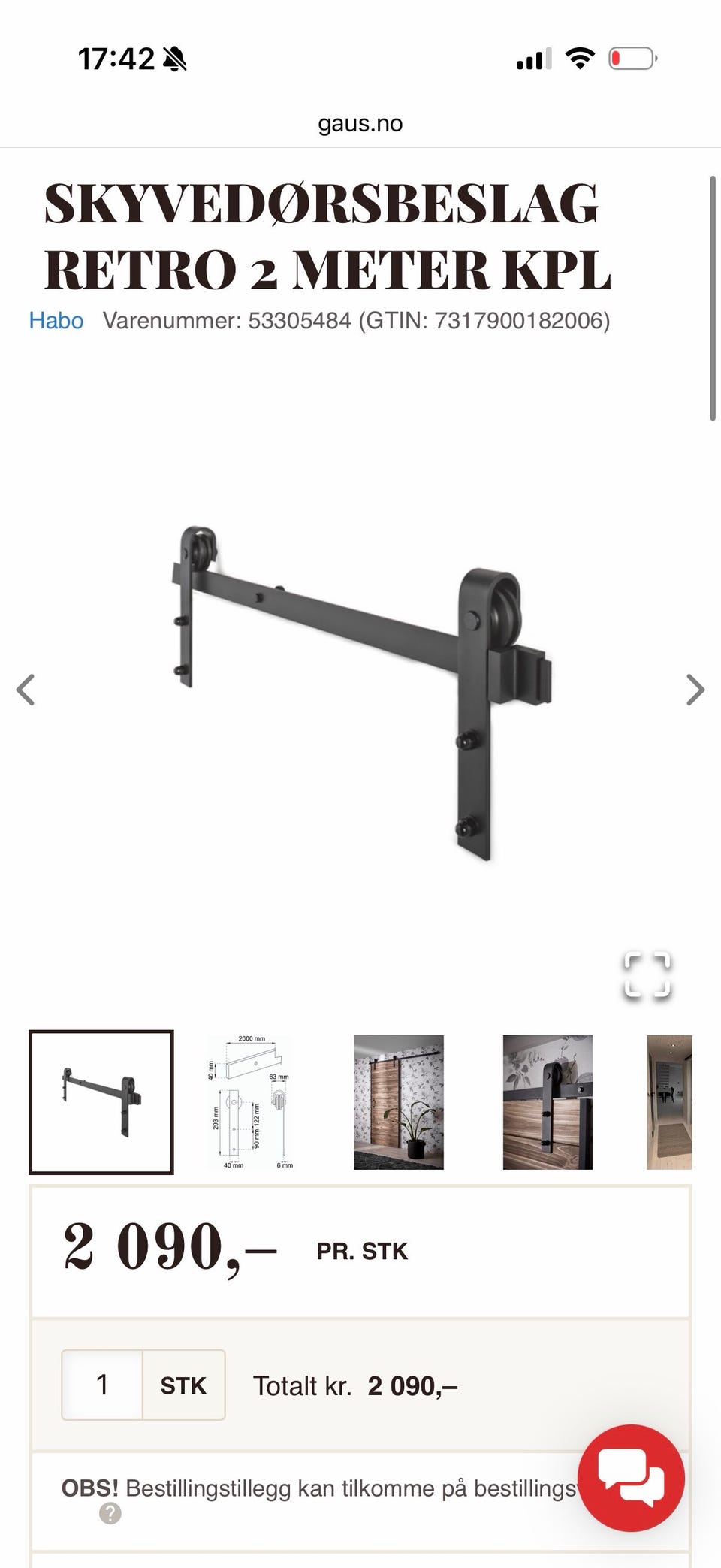Image resolution: width=721 pixels, height=1568 pixels.
Task: Select the dimension drawing thumbnail
Action: [250, 1102]
